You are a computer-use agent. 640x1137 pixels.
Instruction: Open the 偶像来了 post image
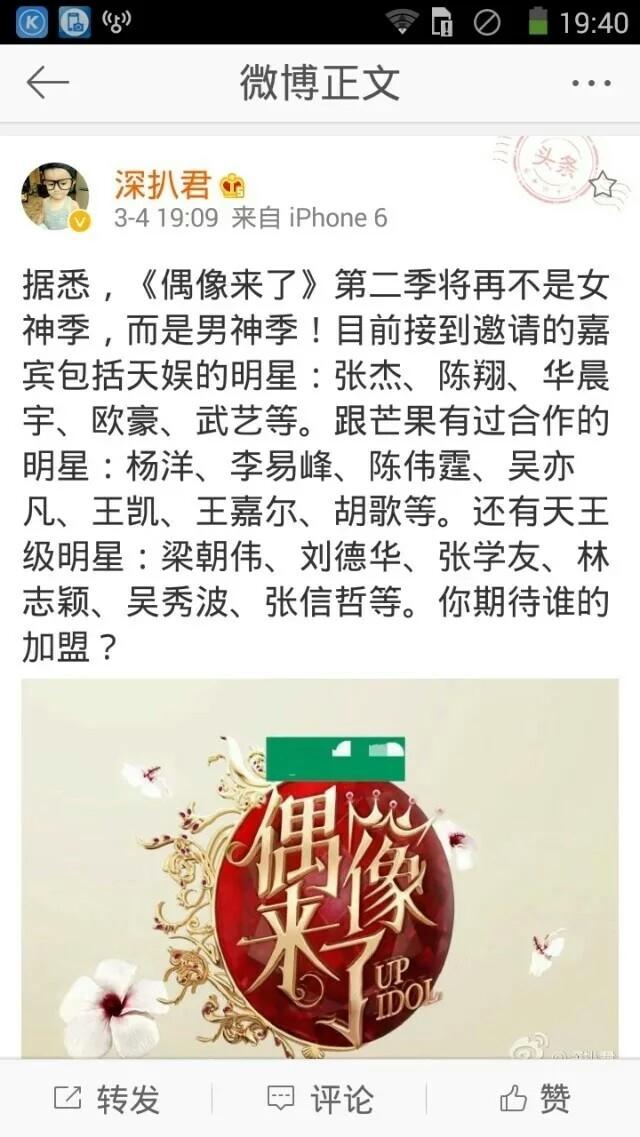click(x=320, y=868)
